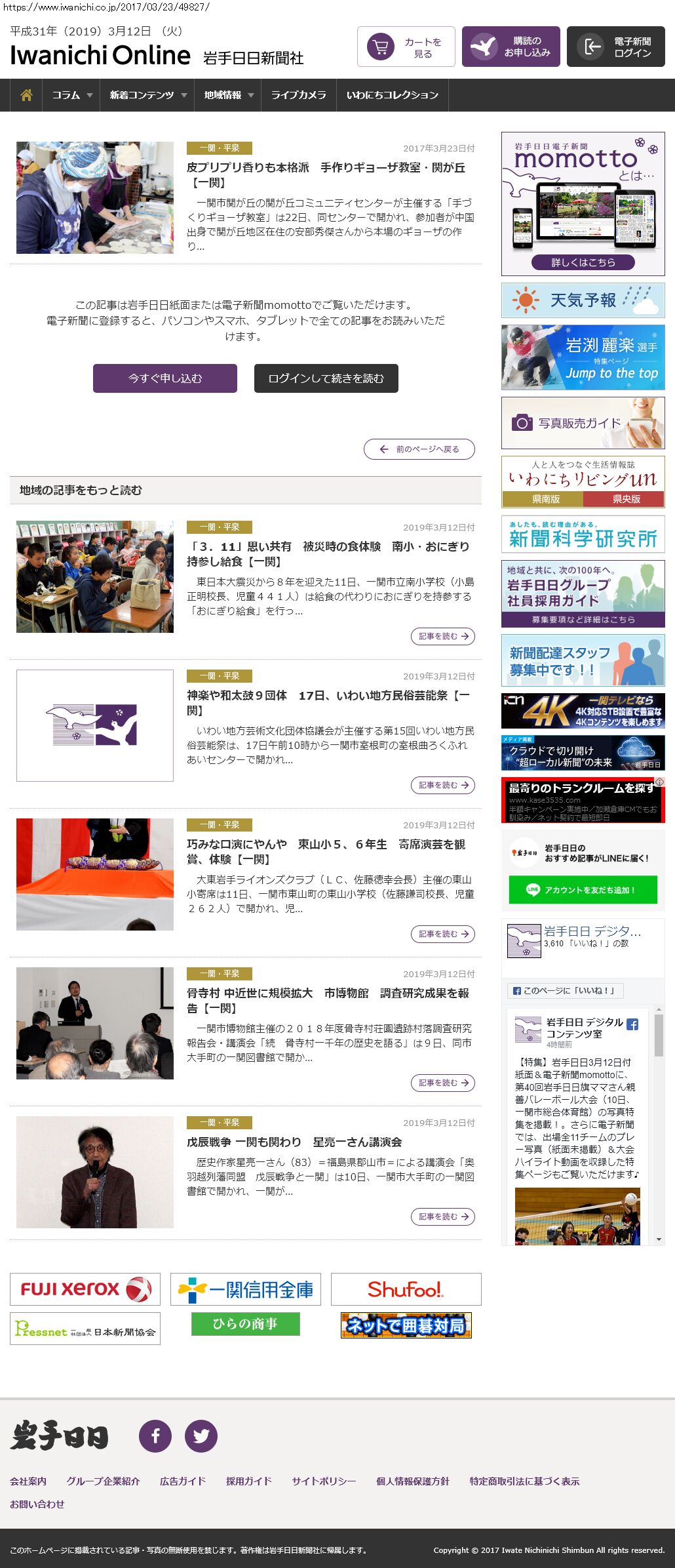Expand the 地域情報 menu
Image resolution: width=675 pixels, height=1568 pixels.
227,95
